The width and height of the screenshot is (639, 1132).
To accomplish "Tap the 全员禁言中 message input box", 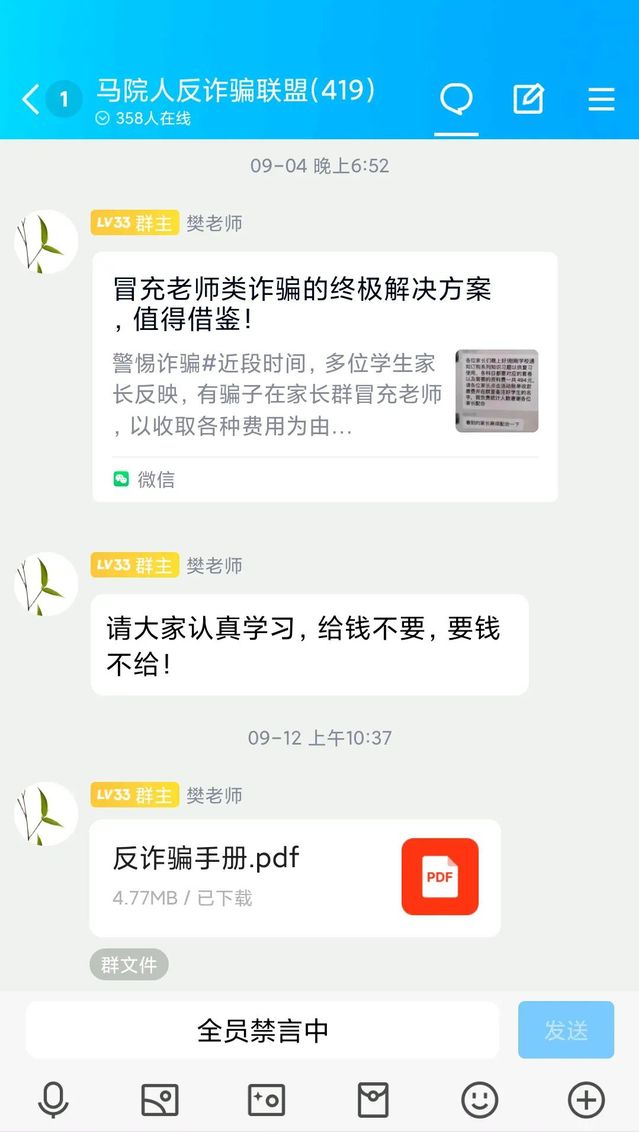I will [262, 1030].
